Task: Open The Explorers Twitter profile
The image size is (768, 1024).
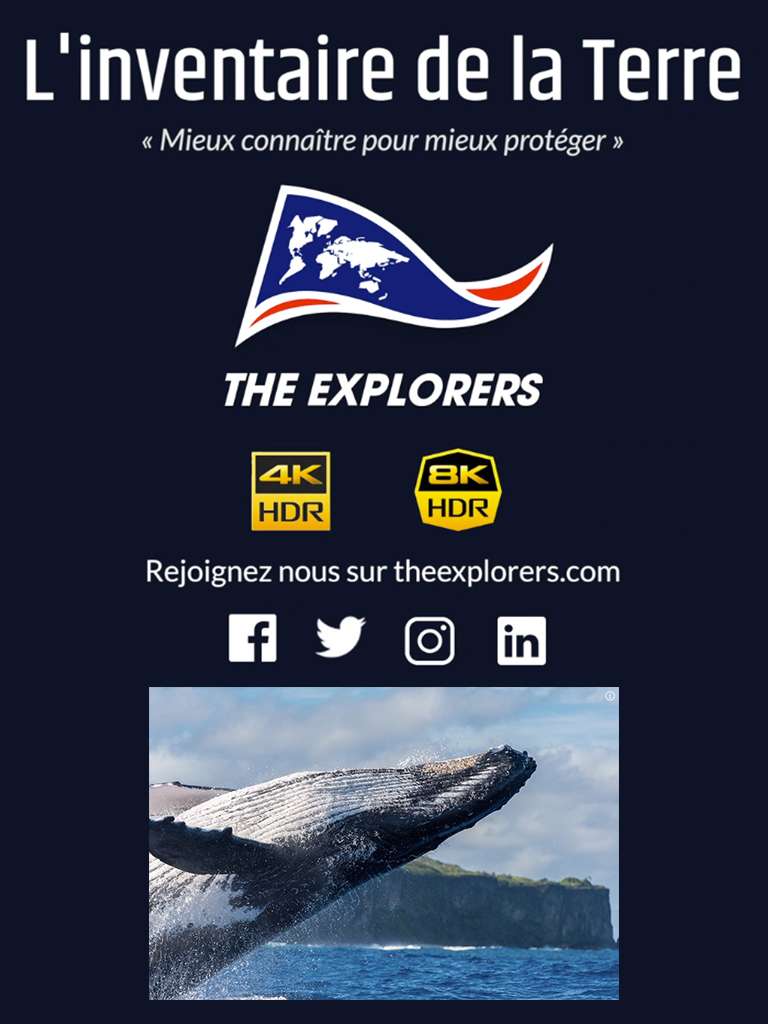Action: pyautogui.click(x=340, y=638)
